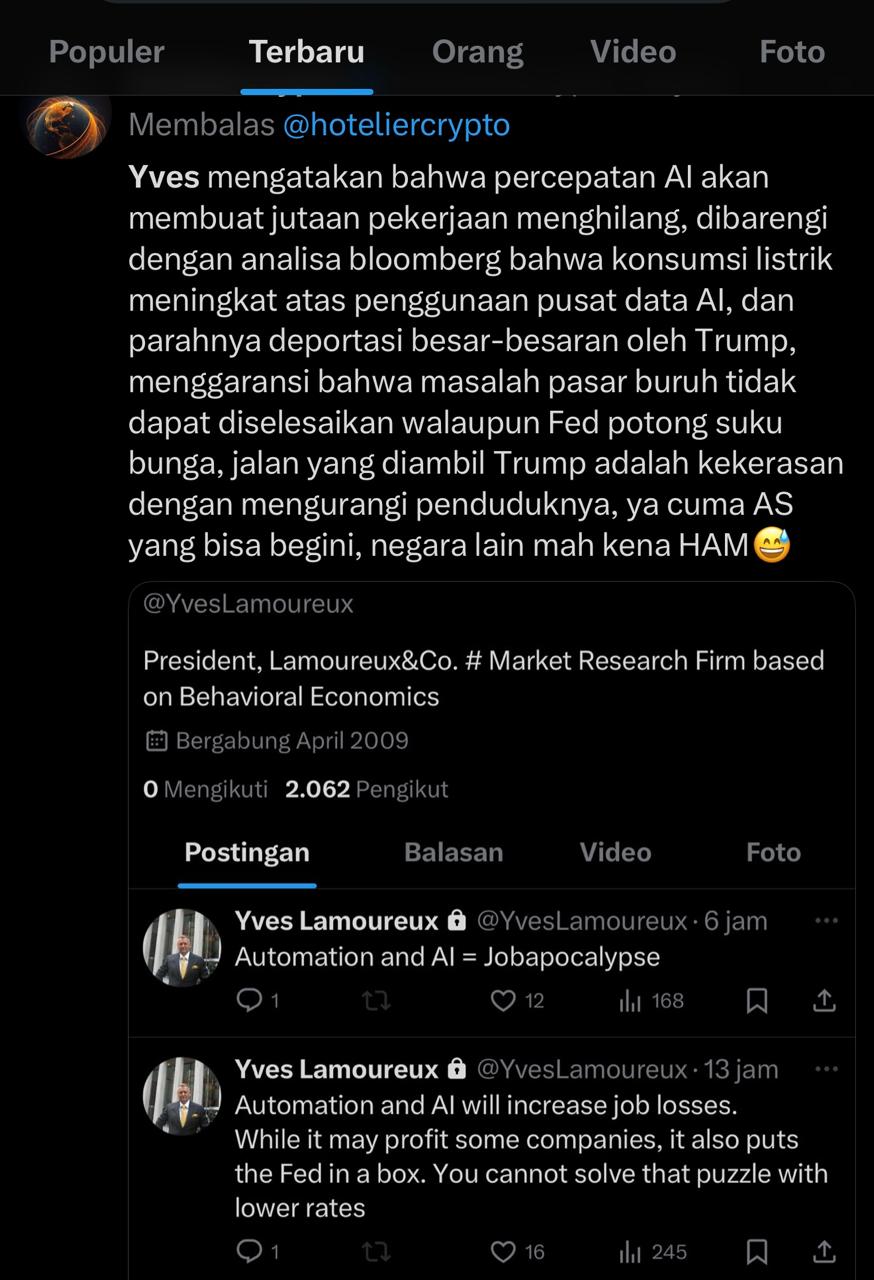Switch to the Populer tab
The image size is (874, 1280).
coord(106,52)
